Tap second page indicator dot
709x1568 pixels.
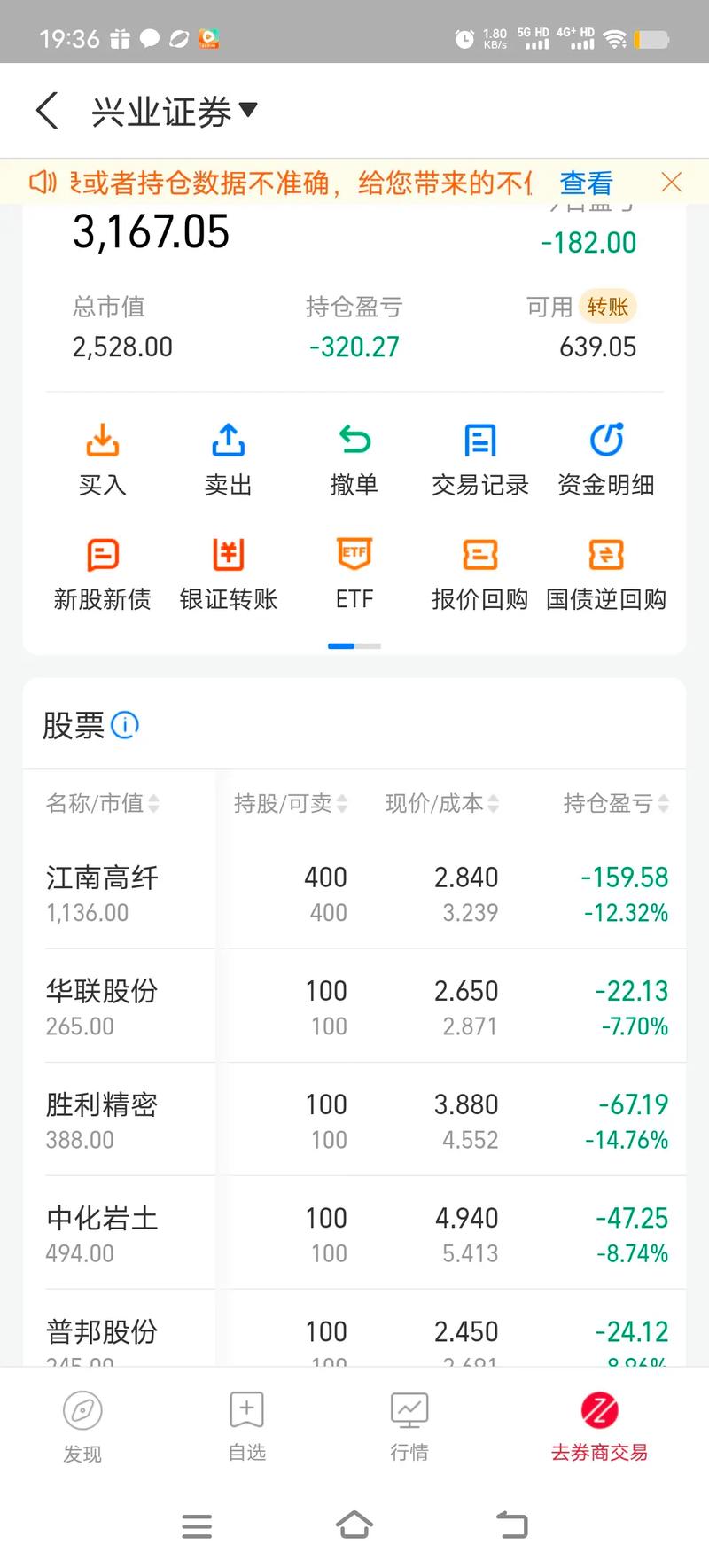[x=366, y=646]
